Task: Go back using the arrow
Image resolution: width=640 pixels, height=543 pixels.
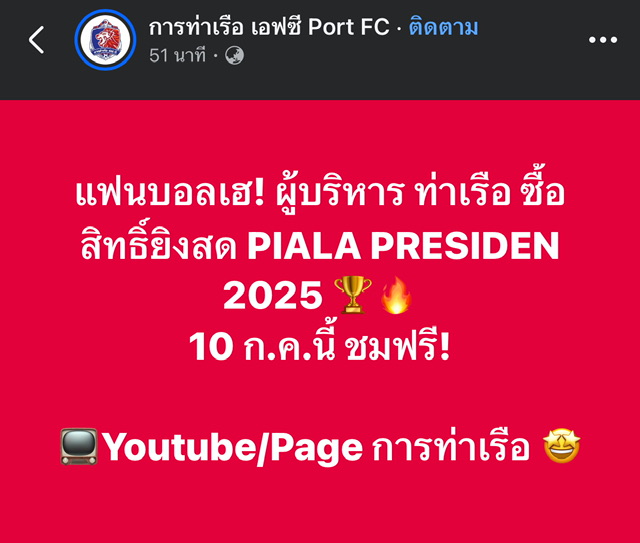Action: pyautogui.click(x=37, y=41)
